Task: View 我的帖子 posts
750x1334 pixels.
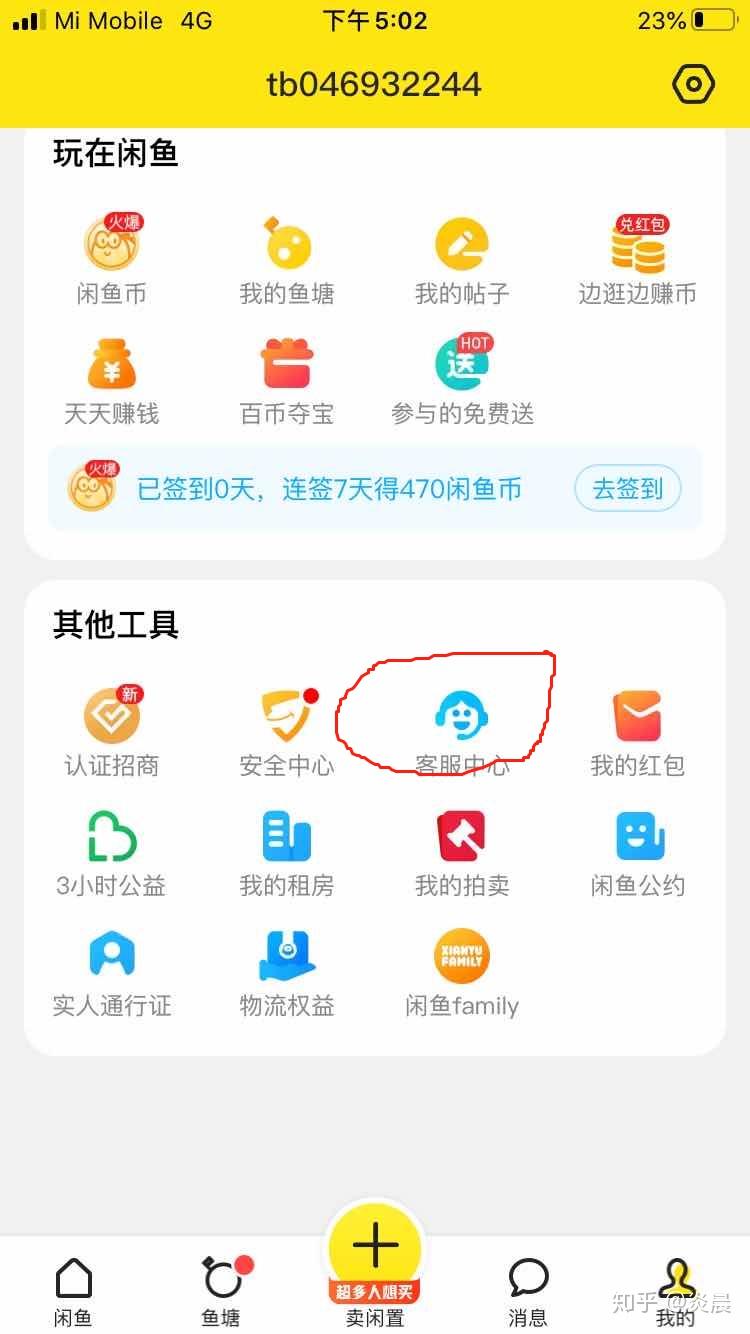Action: point(462,259)
